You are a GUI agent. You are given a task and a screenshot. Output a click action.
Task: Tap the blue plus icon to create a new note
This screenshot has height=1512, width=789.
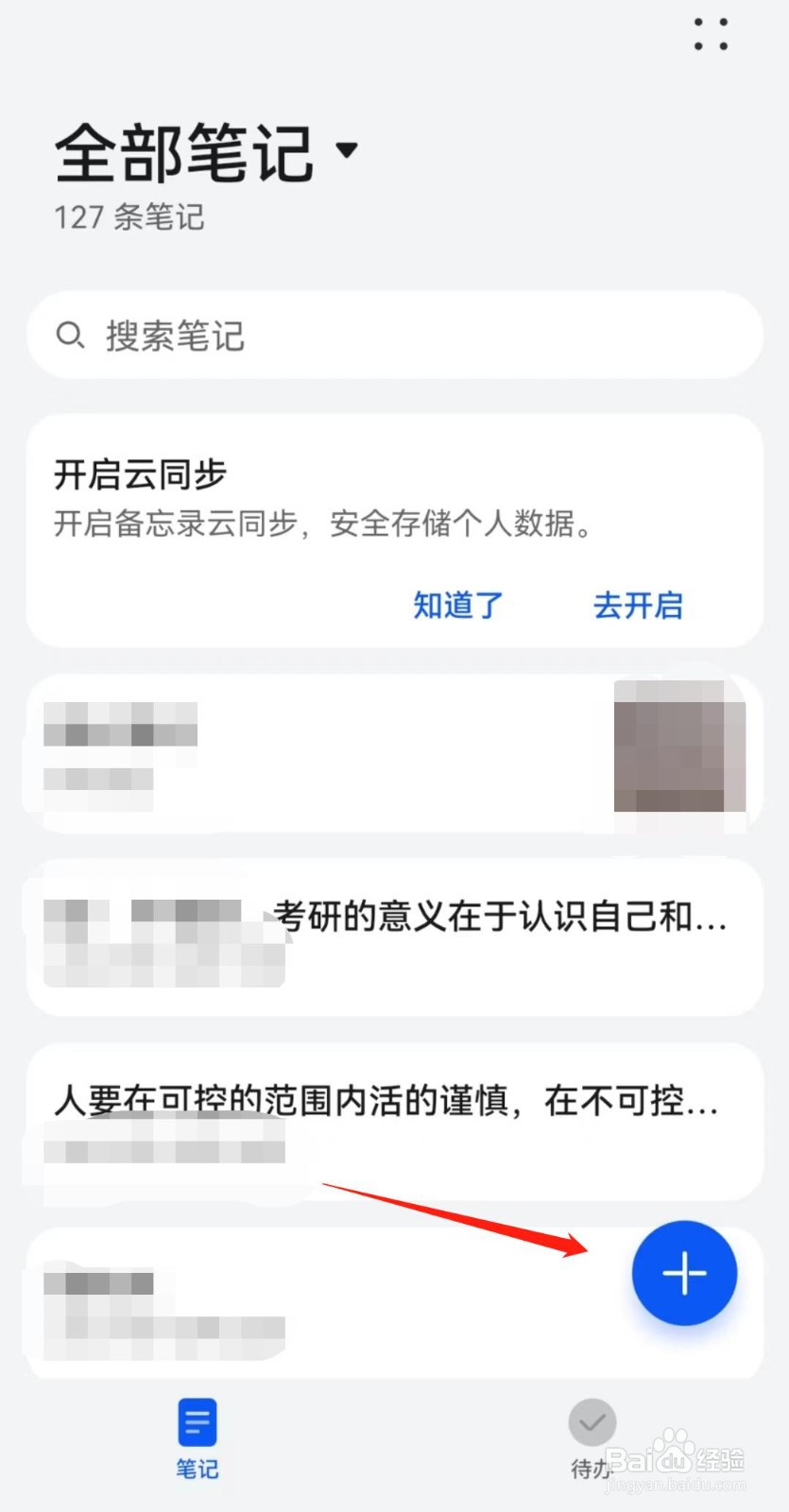(x=683, y=1273)
